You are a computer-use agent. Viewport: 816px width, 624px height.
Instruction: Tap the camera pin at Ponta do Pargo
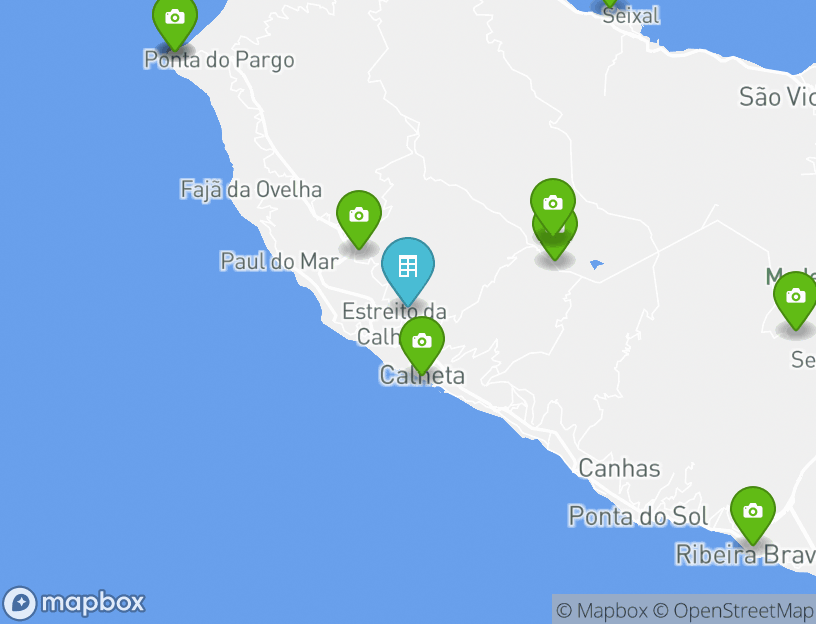(x=175, y=19)
